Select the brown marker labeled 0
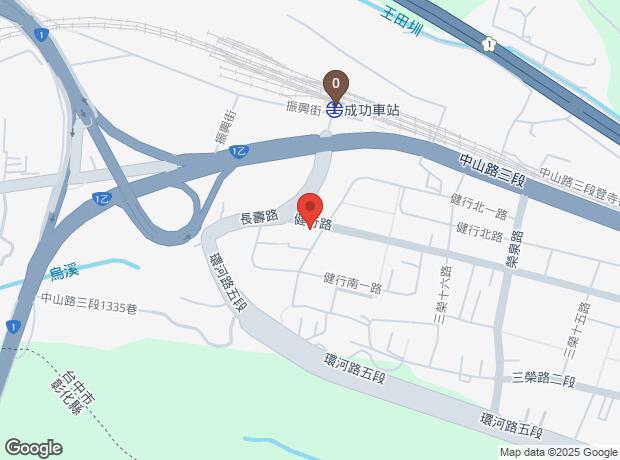The width and height of the screenshot is (620, 460). pos(336,84)
